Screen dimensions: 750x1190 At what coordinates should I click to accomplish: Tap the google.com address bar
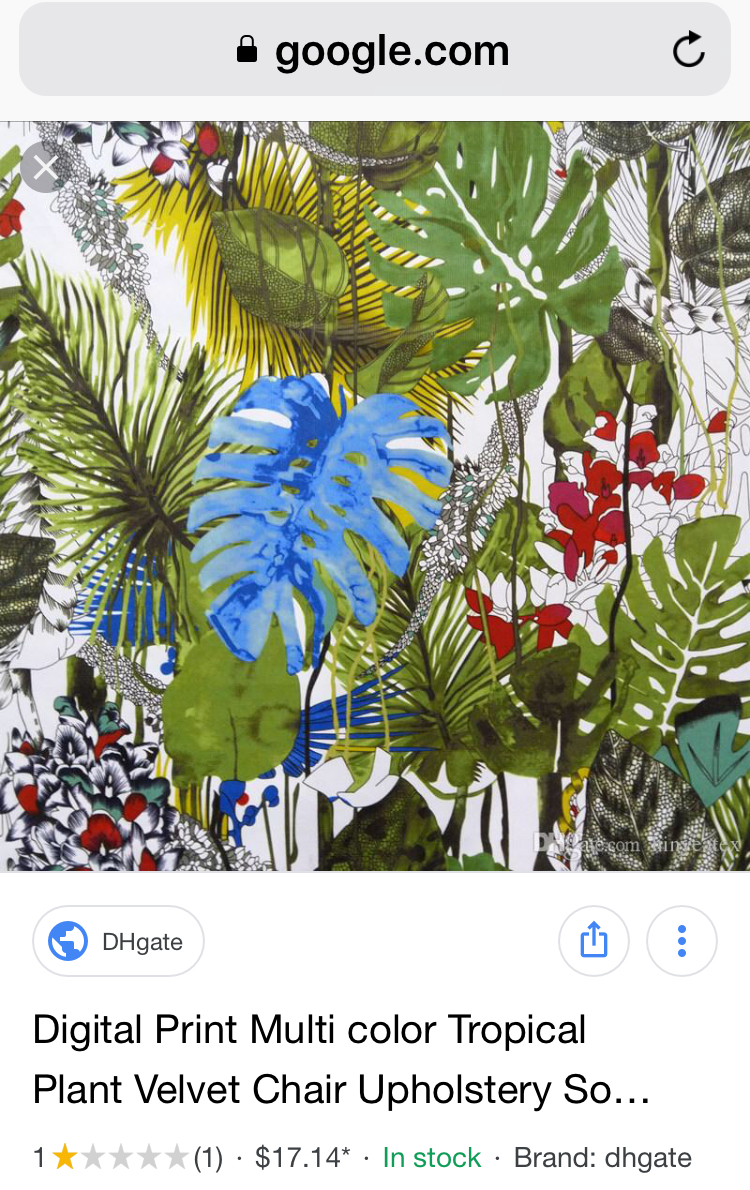[373, 51]
